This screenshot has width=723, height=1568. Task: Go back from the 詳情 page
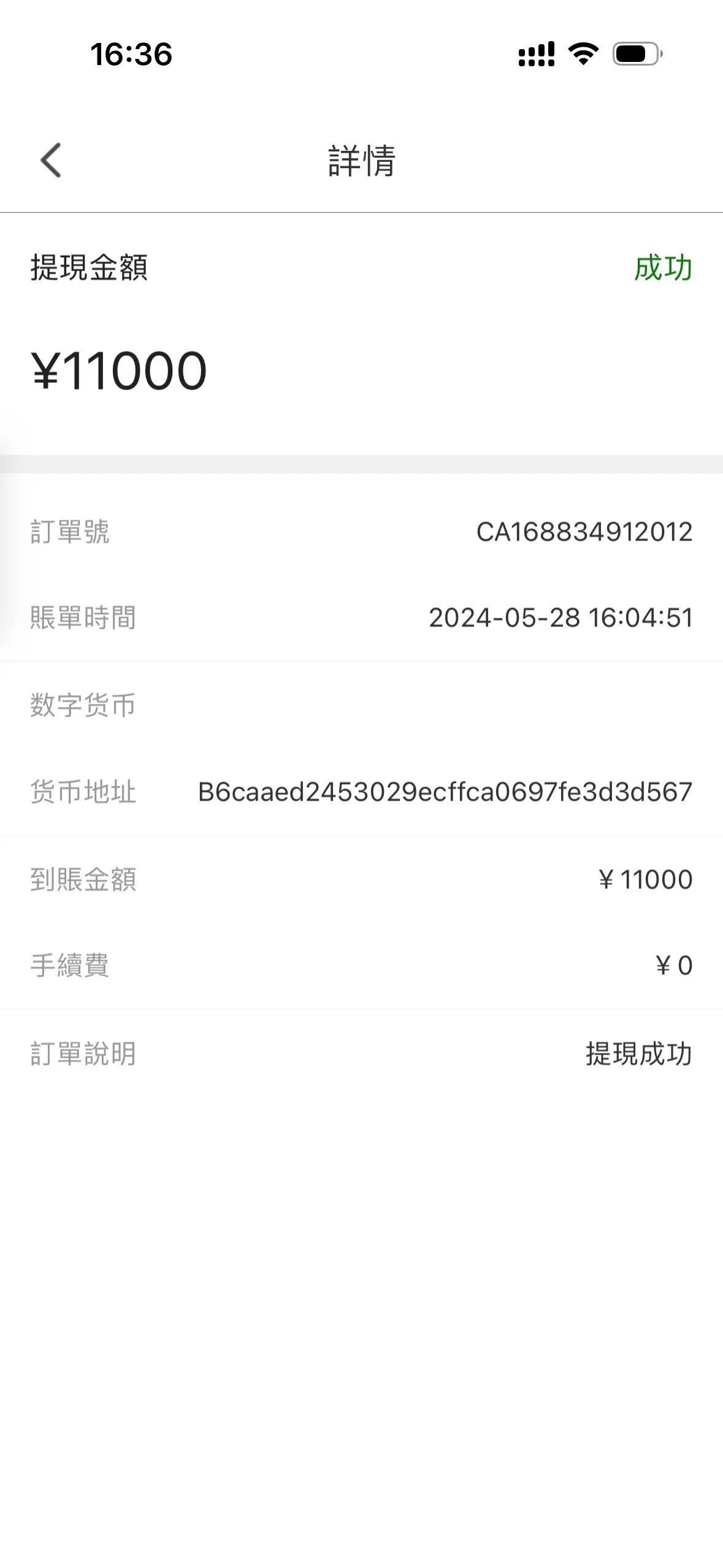(x=51, y=160)
